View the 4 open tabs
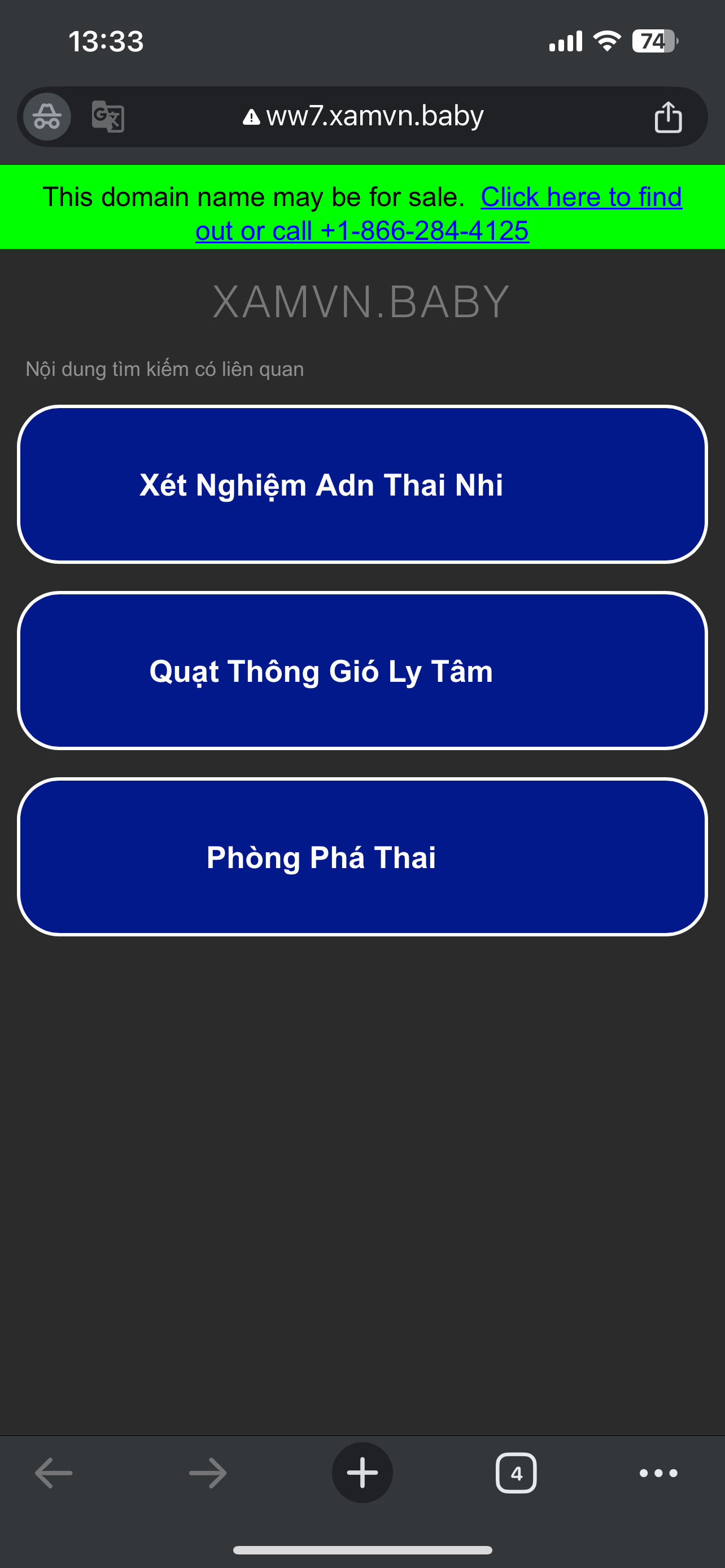725x1568 pixels. (x=516, y=1473)
